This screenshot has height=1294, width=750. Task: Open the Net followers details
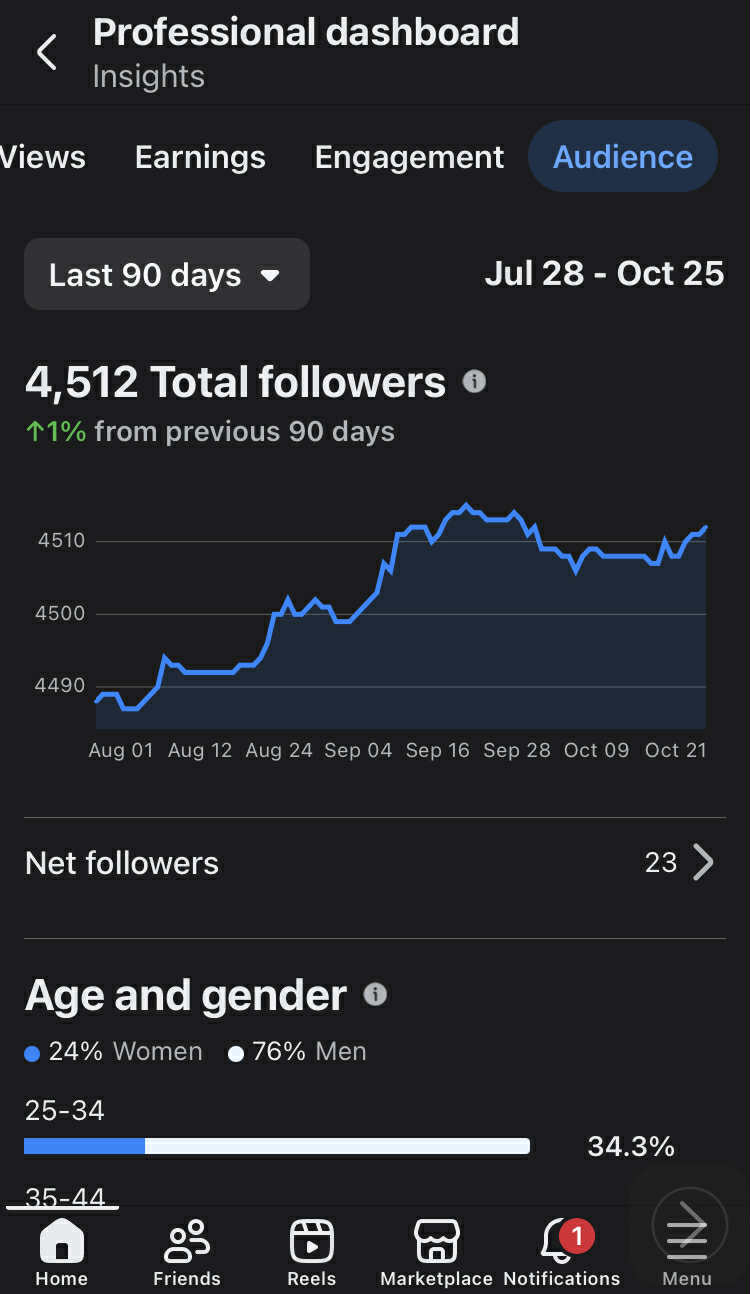coord(374,862)
